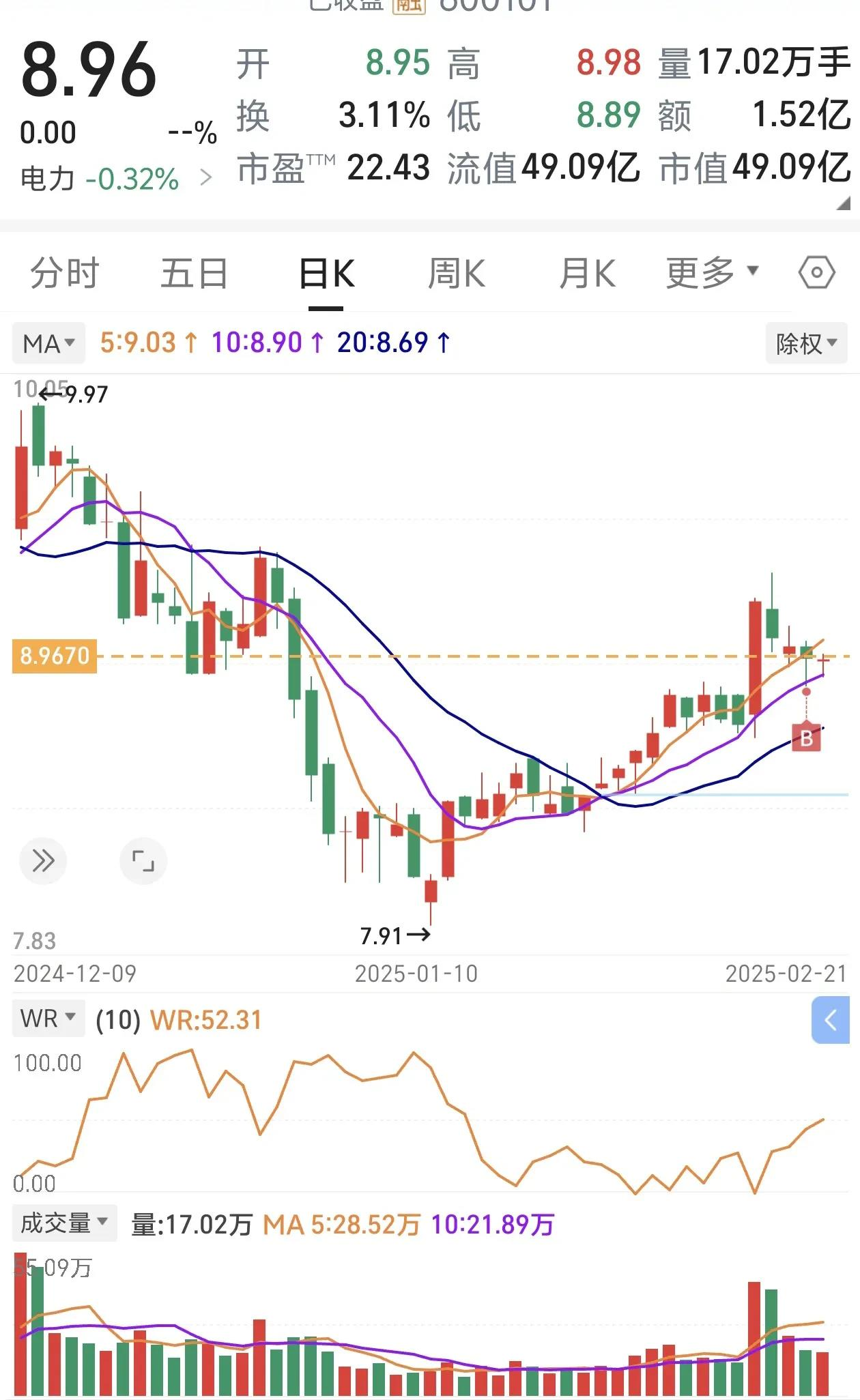The width and height of the screenshot is (860, 1400).
Task: Select the 月K tab
Action: click(586, 272)
